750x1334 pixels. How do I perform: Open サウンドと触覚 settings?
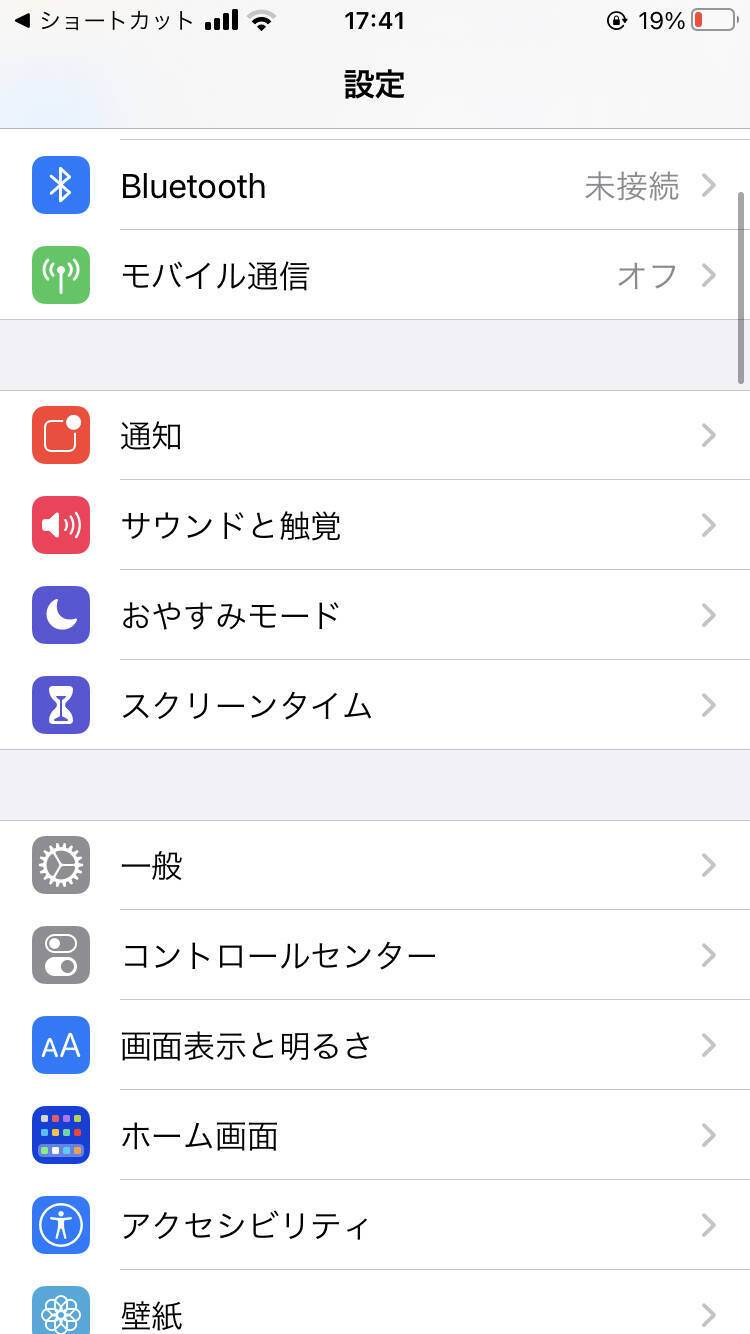pyautogui.click(x=375, y=525)
